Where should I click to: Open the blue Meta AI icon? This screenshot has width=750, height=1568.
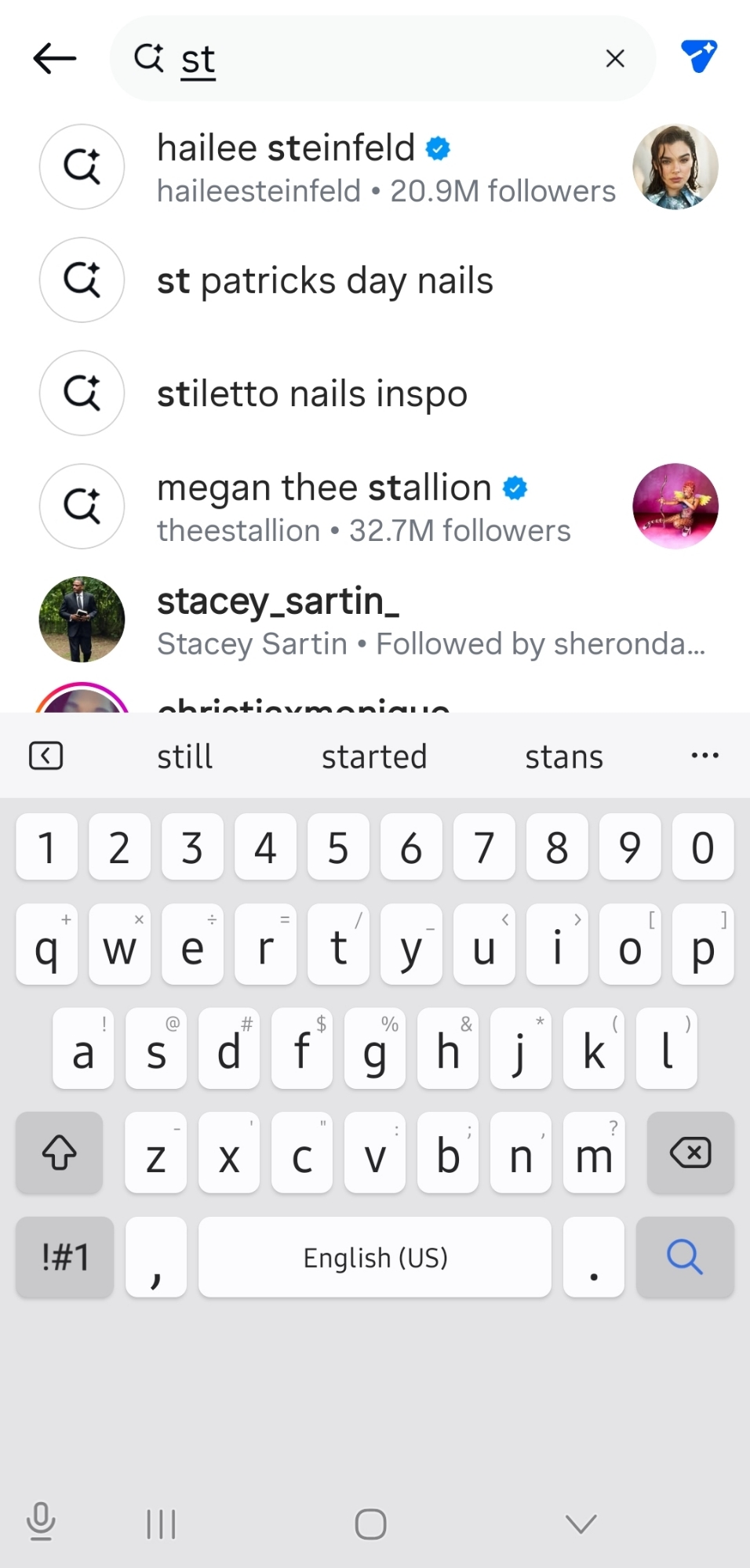698,56
